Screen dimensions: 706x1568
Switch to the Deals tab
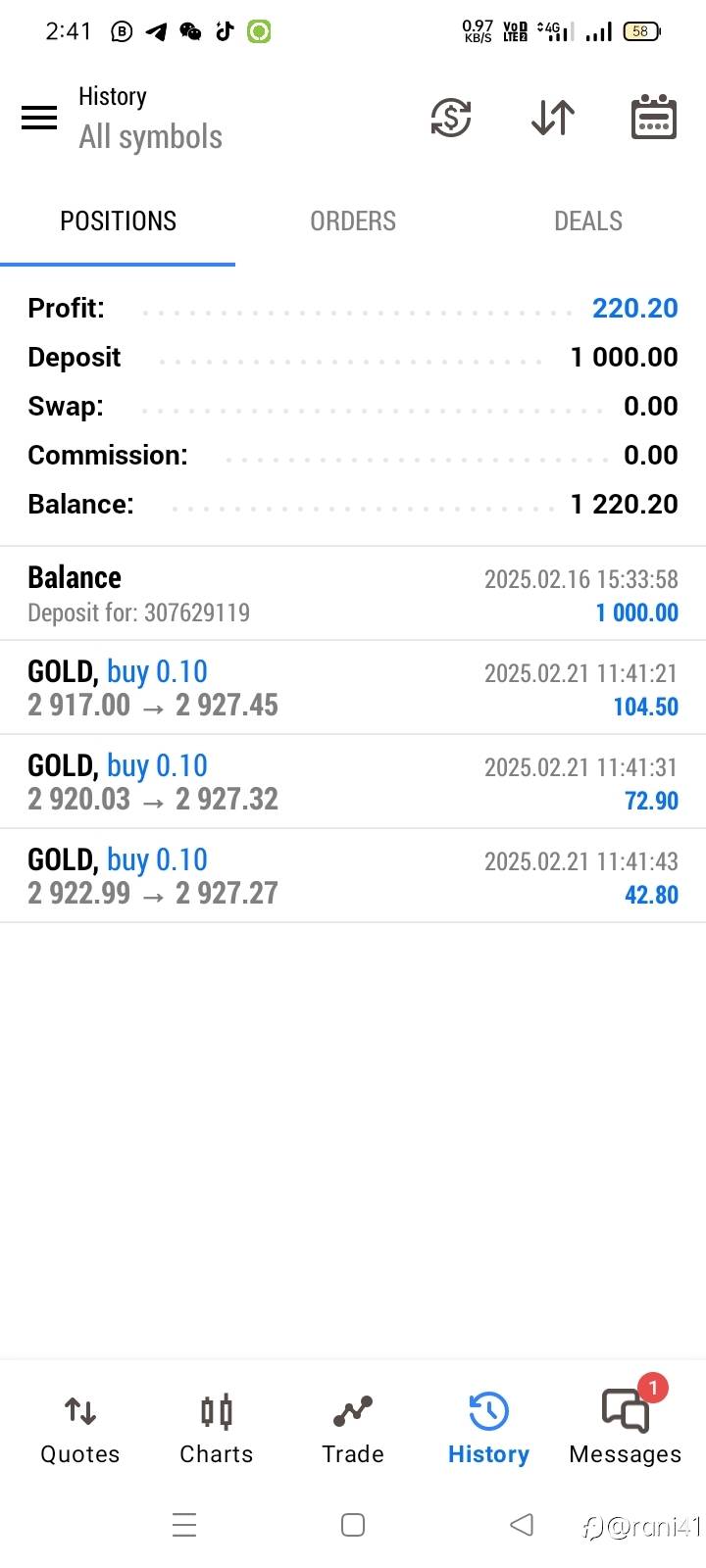point(588,221)
